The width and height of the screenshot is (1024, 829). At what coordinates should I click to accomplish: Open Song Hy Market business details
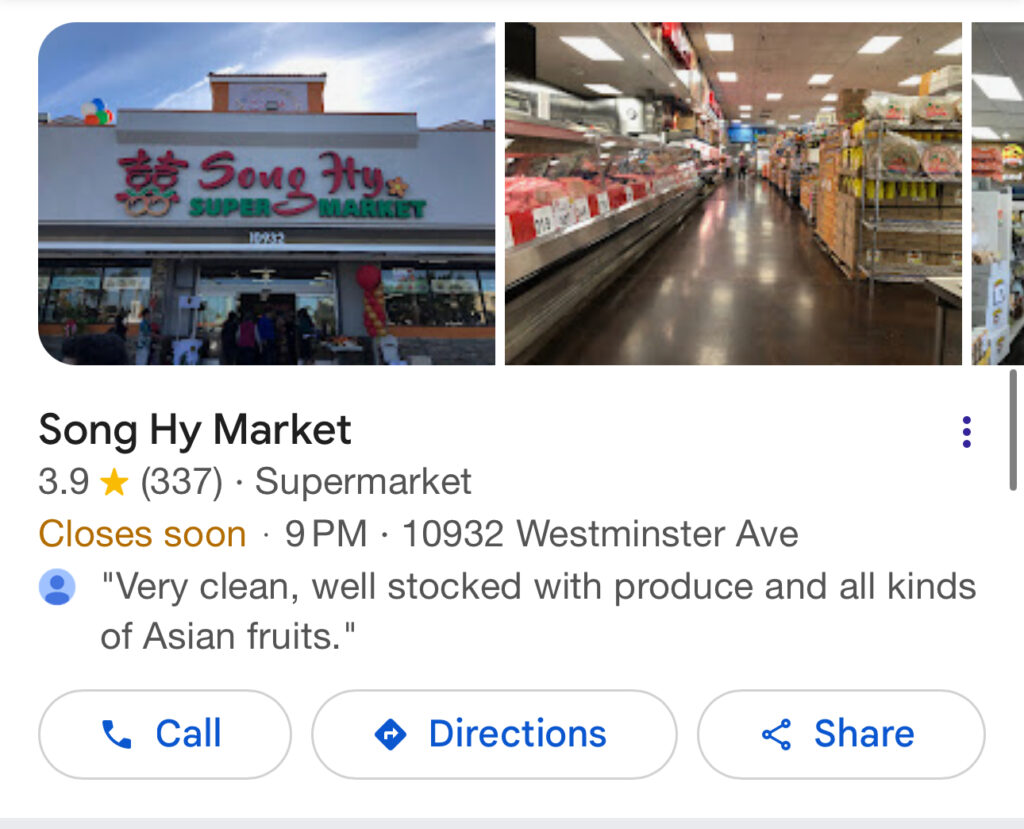click(x=195, y=431)
